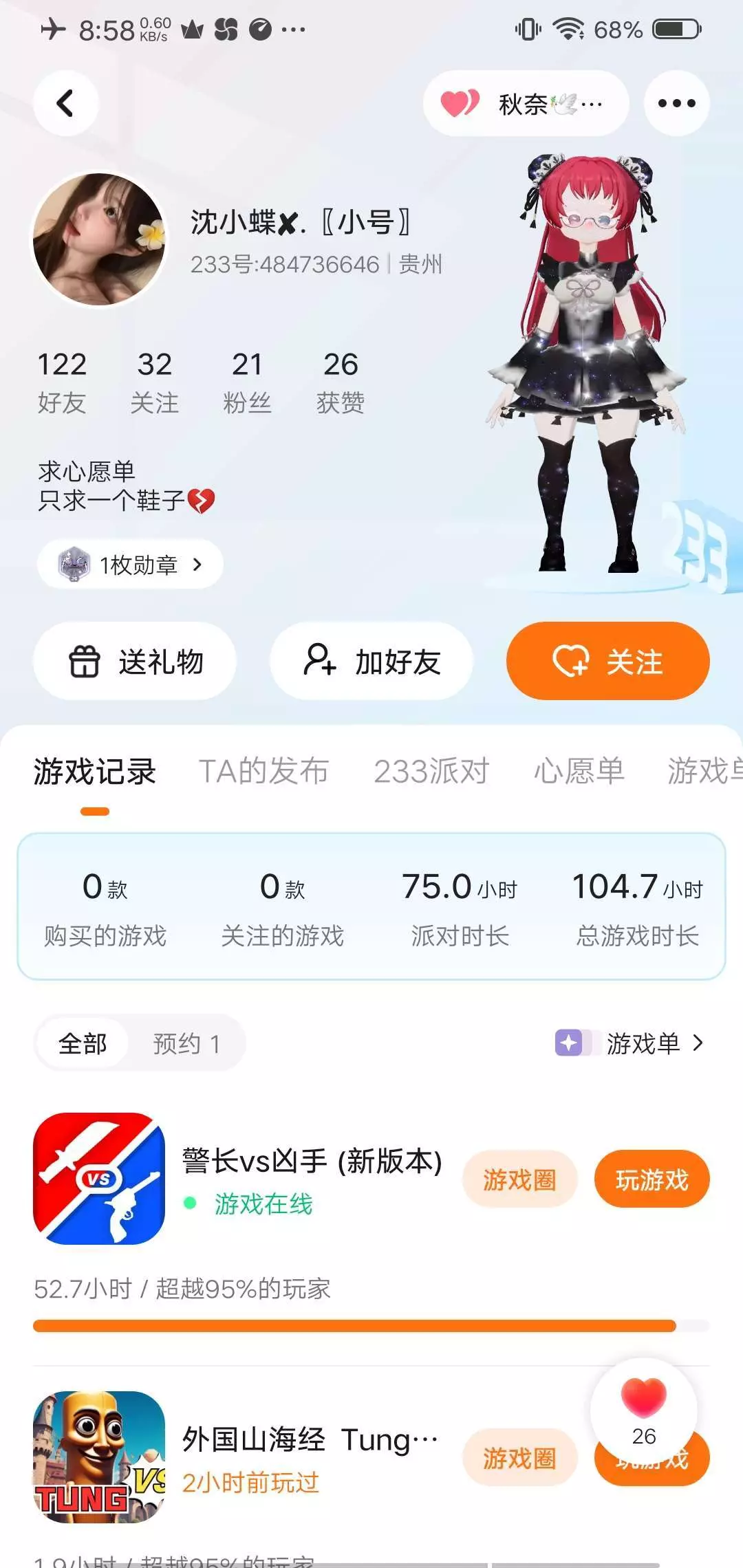
Task: Tap 玩游戏 for 警长vs凶手
Action: (x=652, y=1179)
